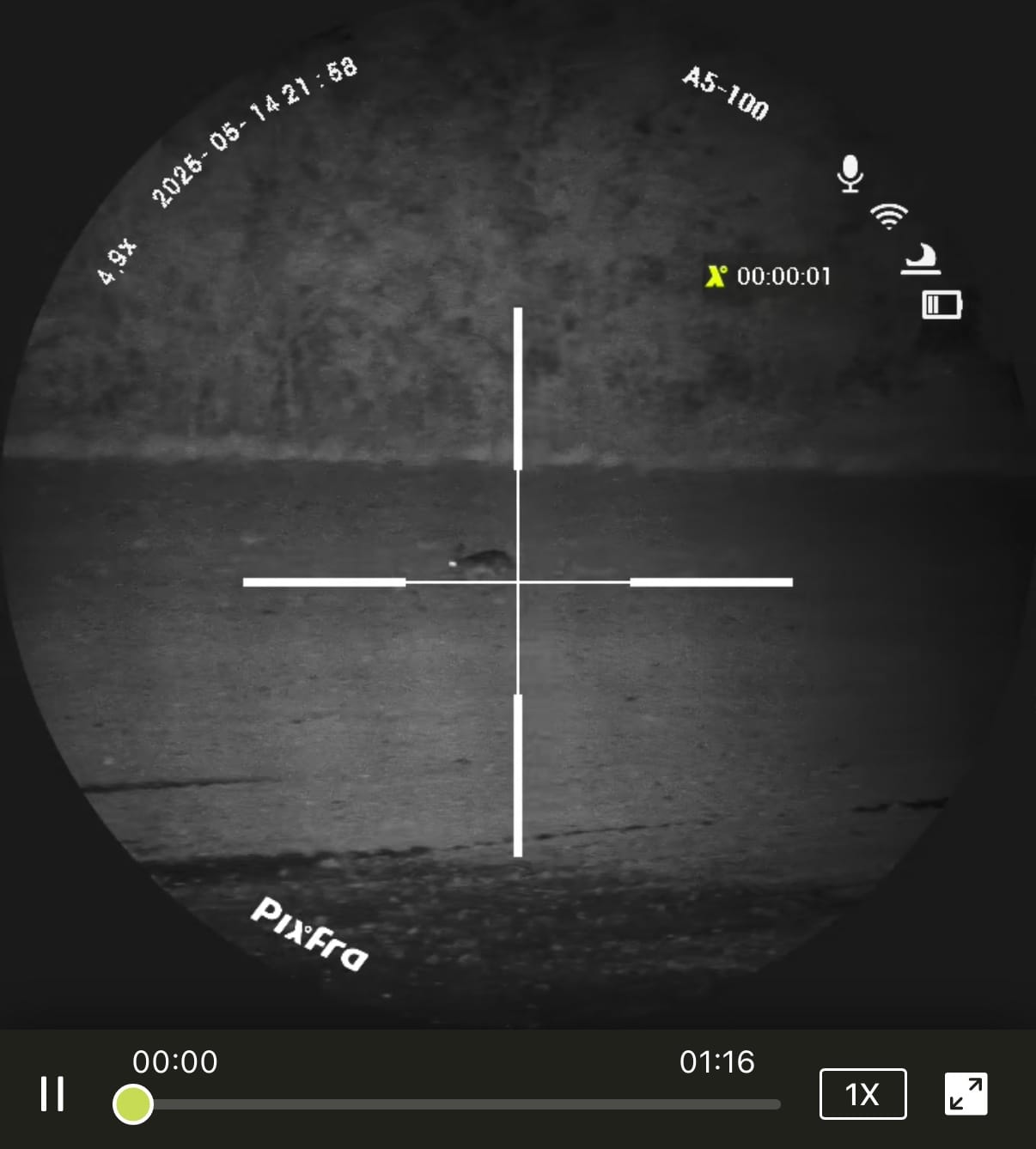The height and width of the screenshot is (1149, 1036).
Task: Change playback speed with the 1X button
Action: [862, 1094]
